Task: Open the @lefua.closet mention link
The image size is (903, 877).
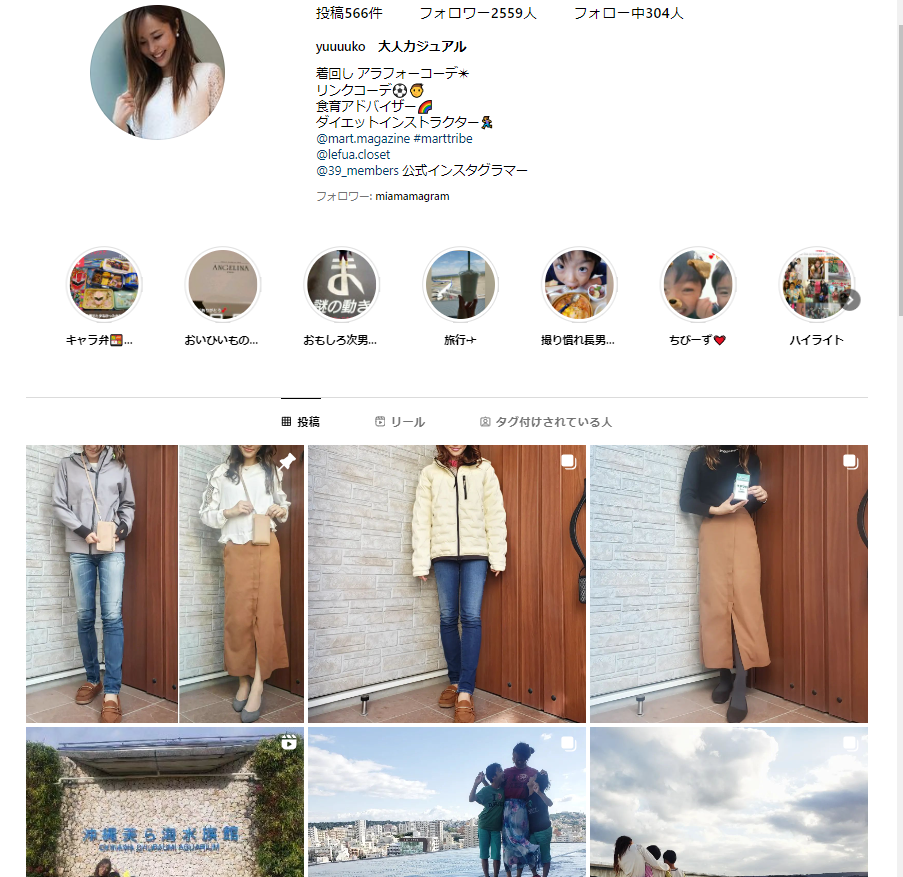Action: point(353,155)
